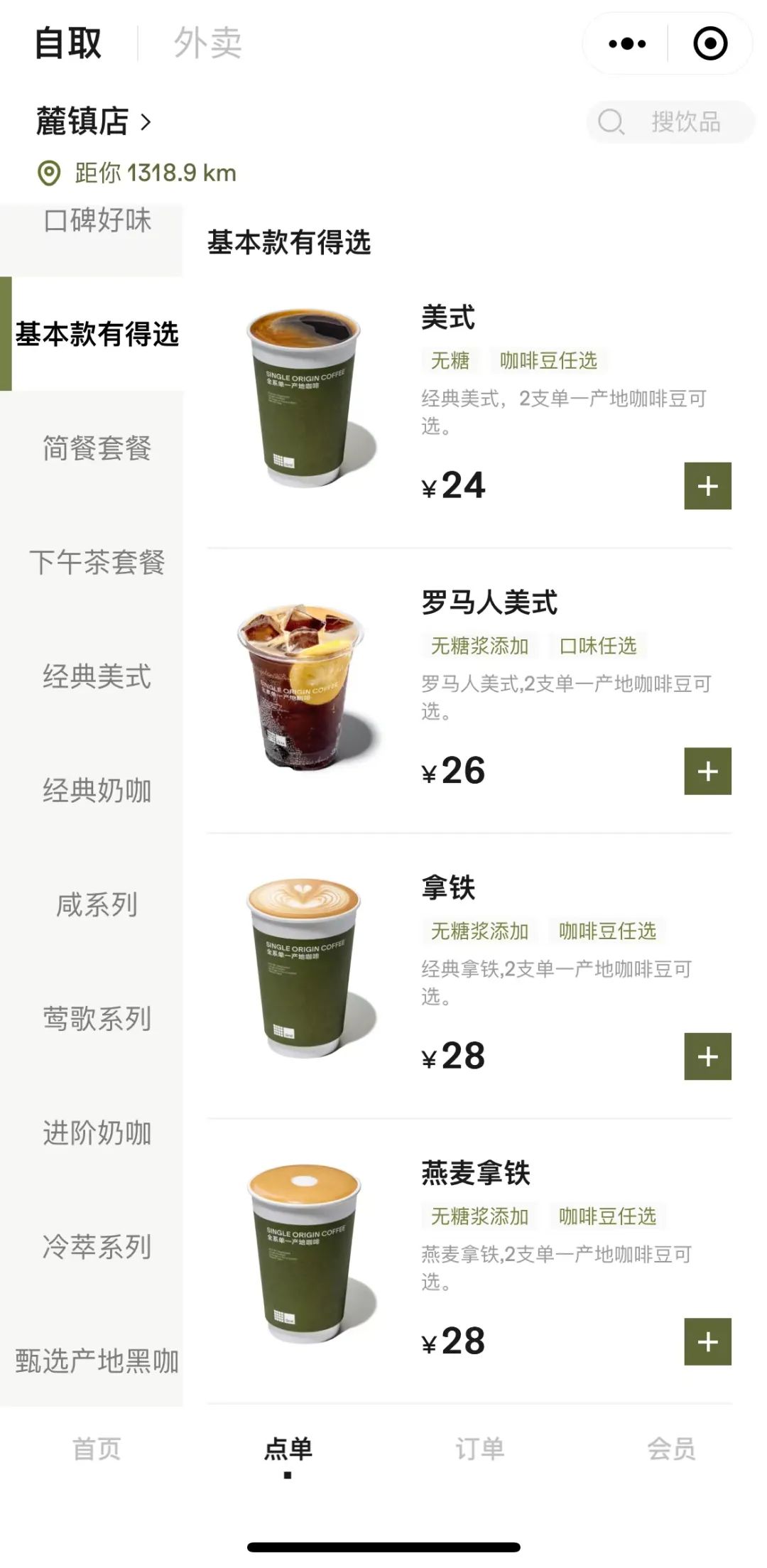Select the 经典奶咖 category

point(97,791)
